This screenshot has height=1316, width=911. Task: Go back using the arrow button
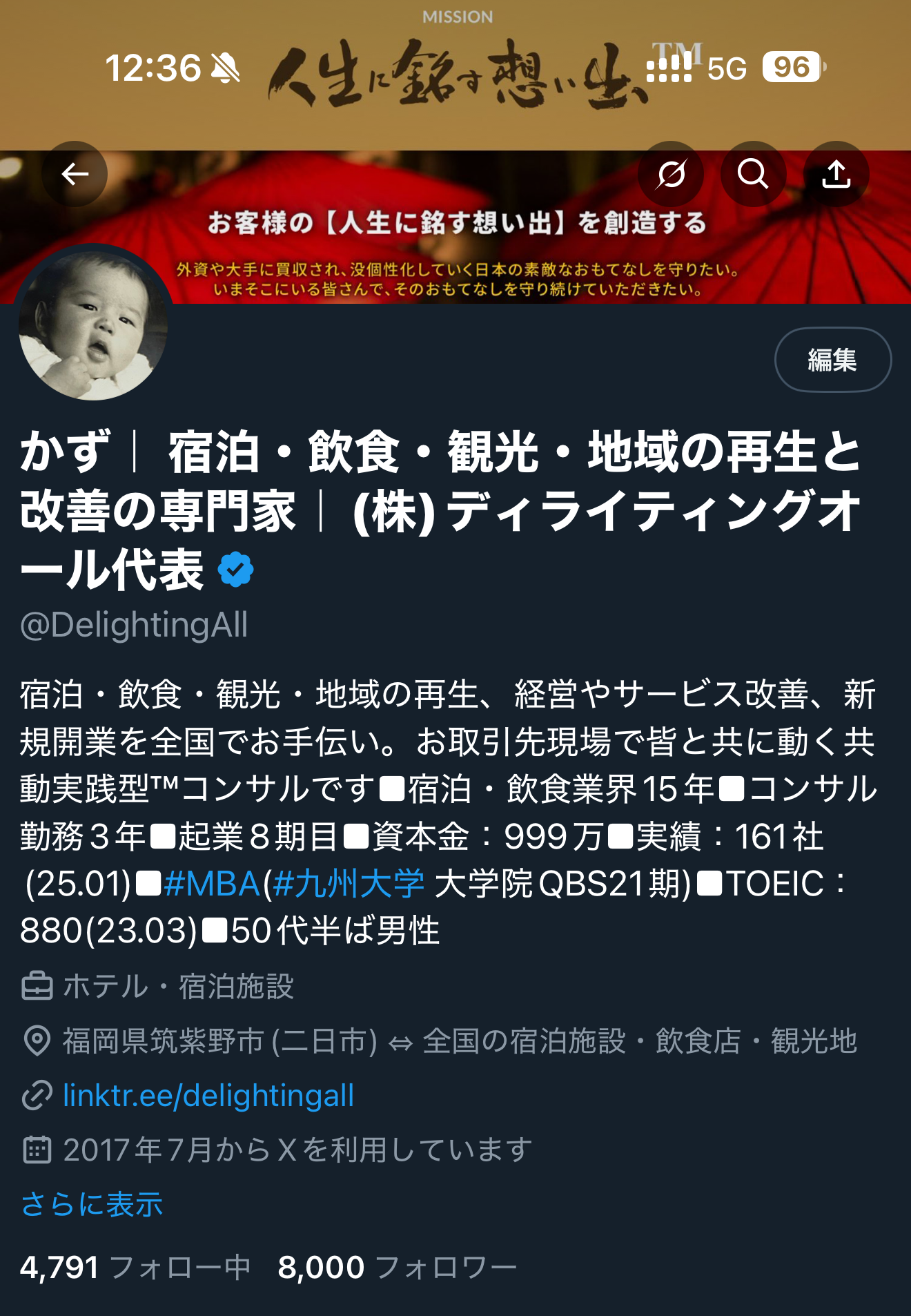coord(75,174)
